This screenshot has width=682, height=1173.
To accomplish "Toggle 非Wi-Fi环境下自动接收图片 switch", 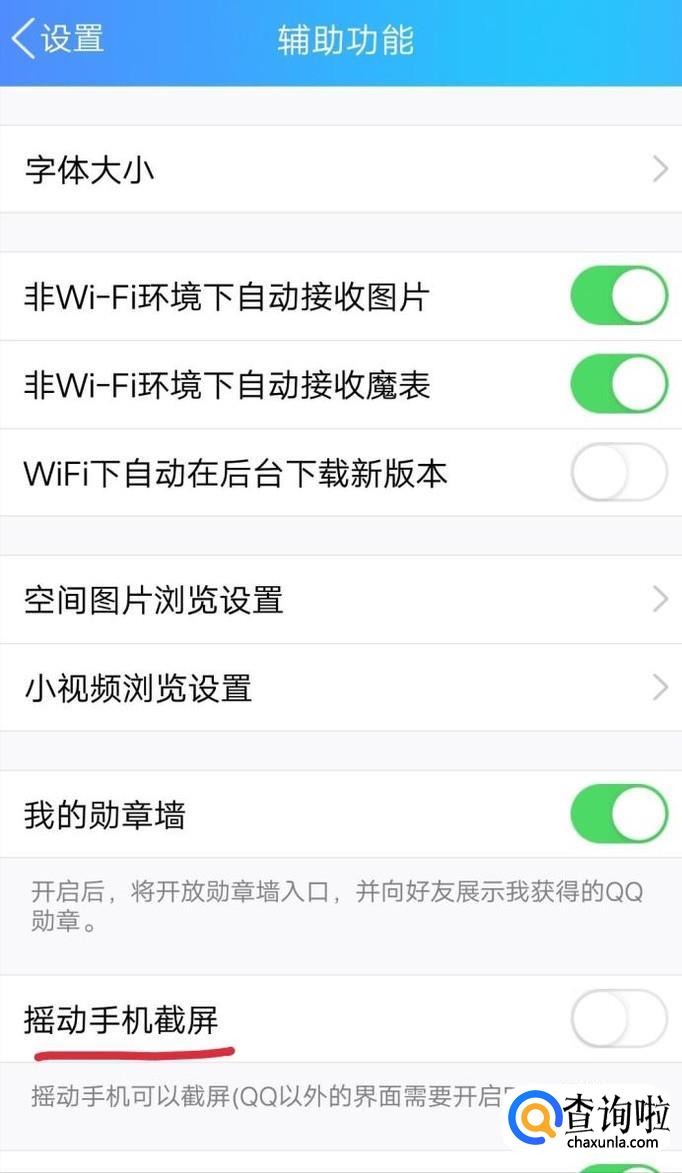I will click(x=618, y=296).
